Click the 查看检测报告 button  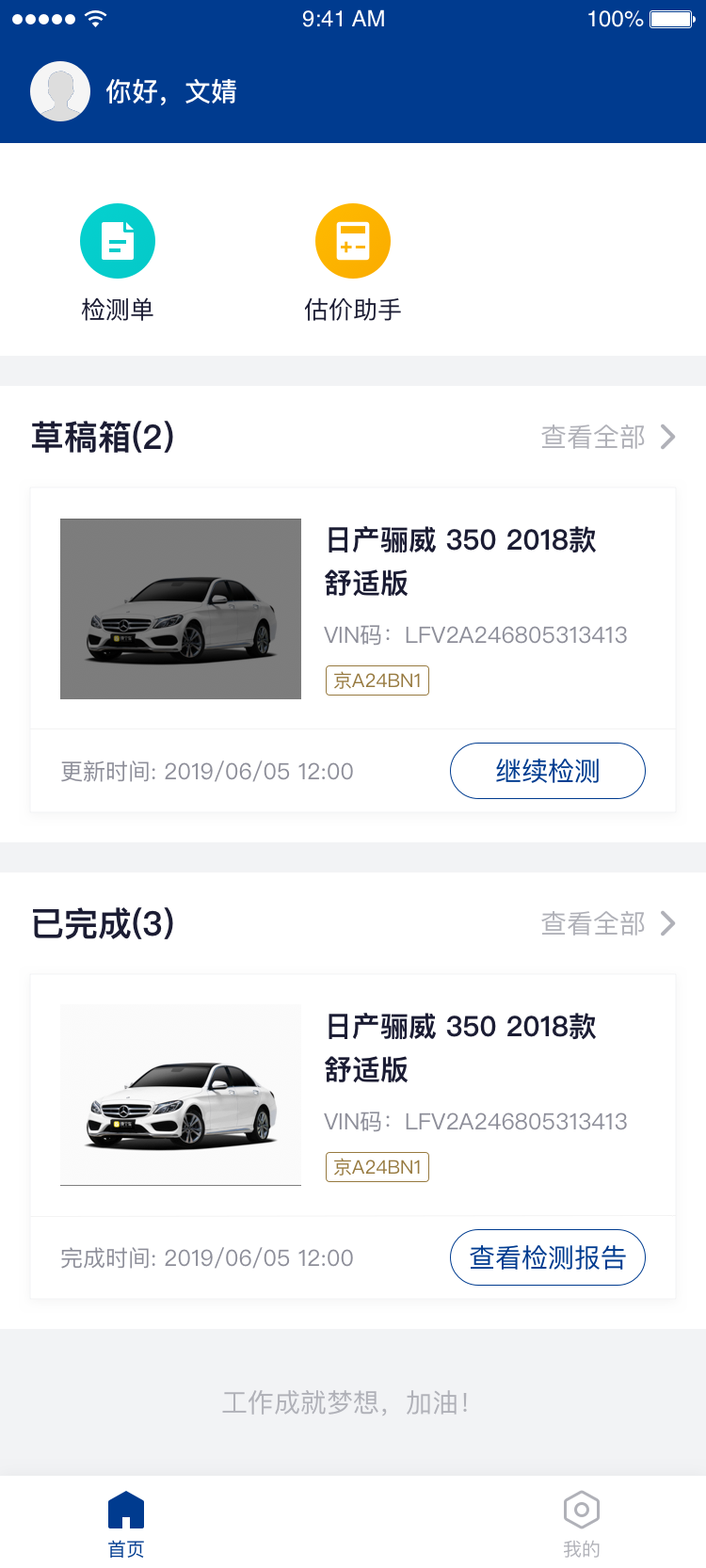pos(547,1256)
